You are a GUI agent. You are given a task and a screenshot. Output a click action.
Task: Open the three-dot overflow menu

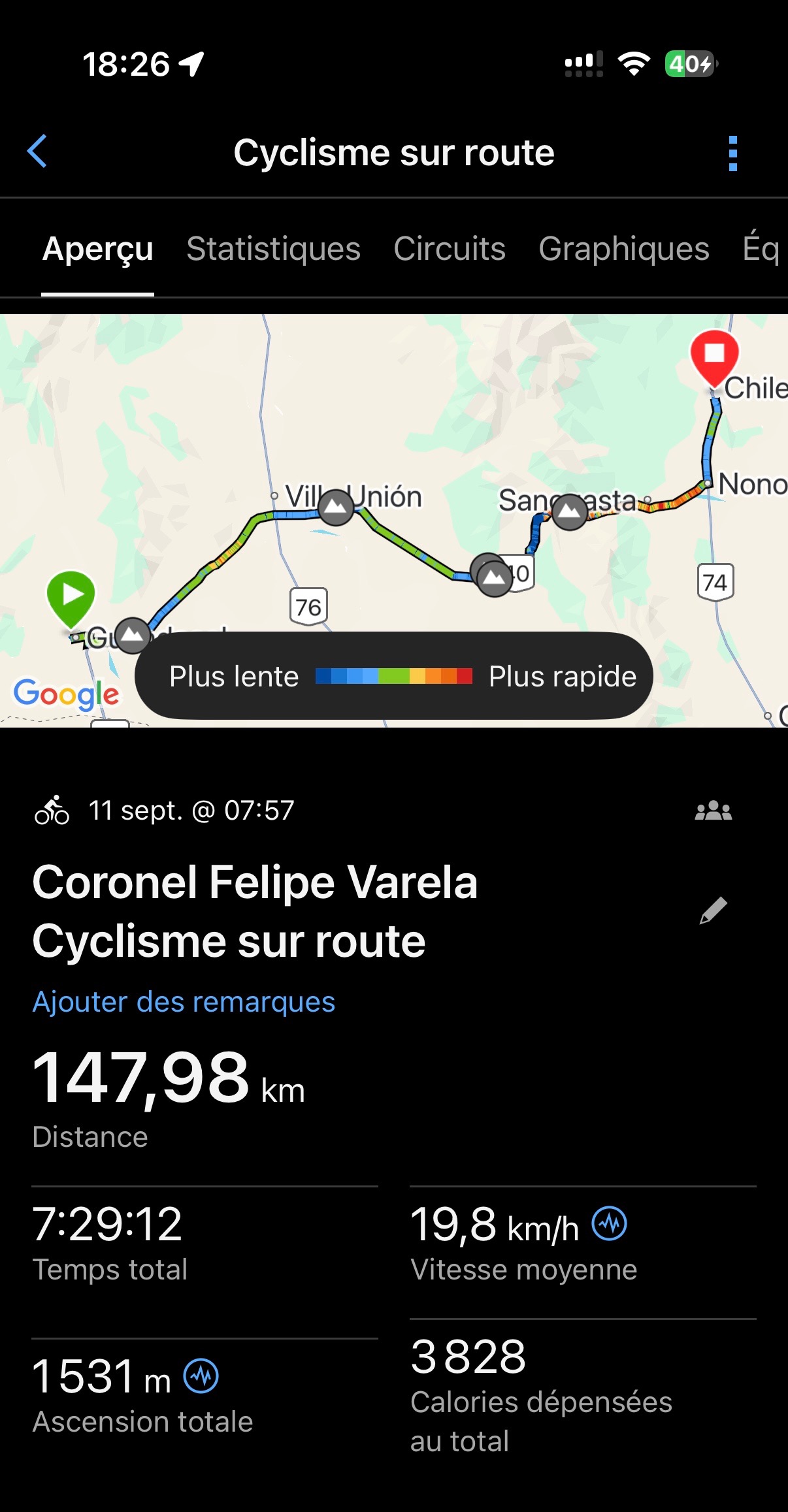pyautogui.click(x=732, y=153)
